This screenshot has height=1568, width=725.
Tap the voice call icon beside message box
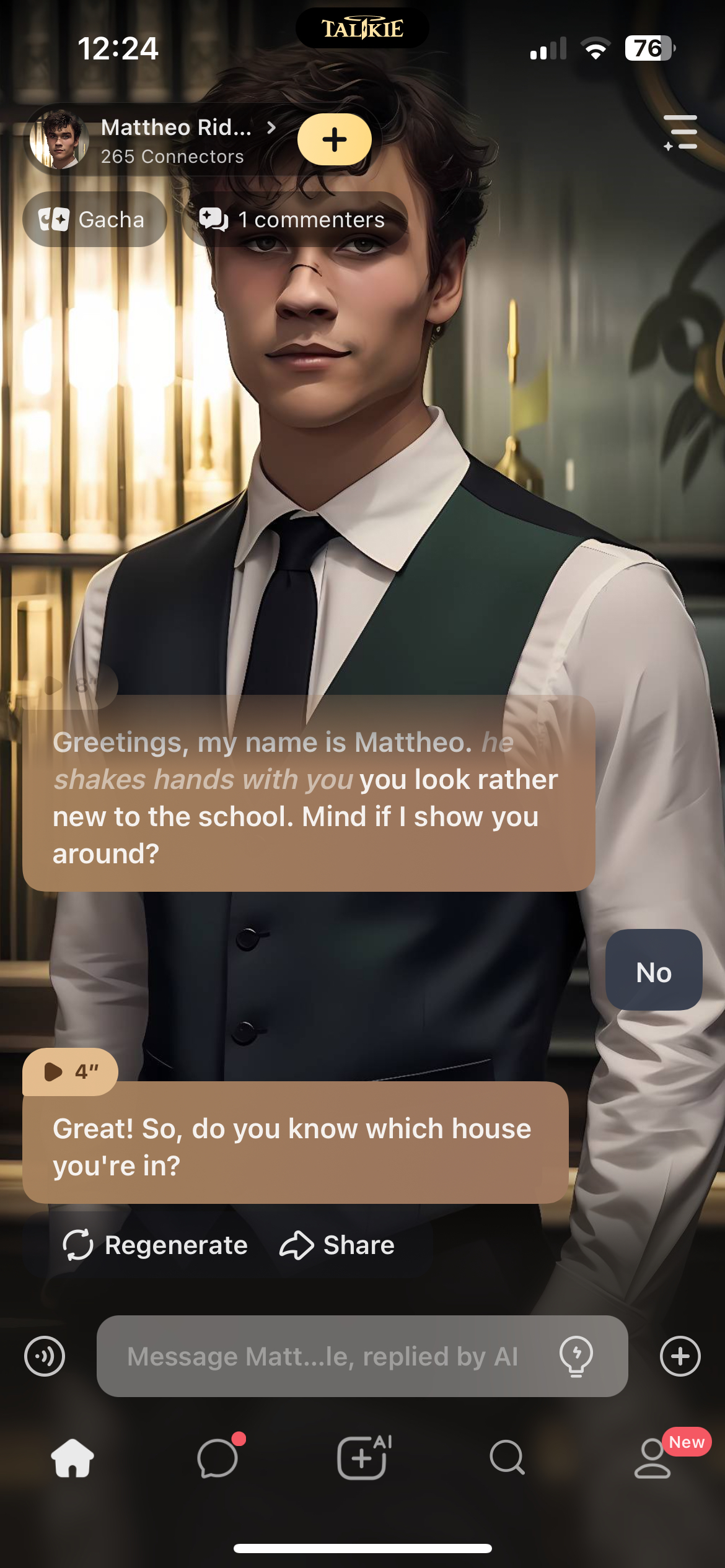(x=45, y=1356)
